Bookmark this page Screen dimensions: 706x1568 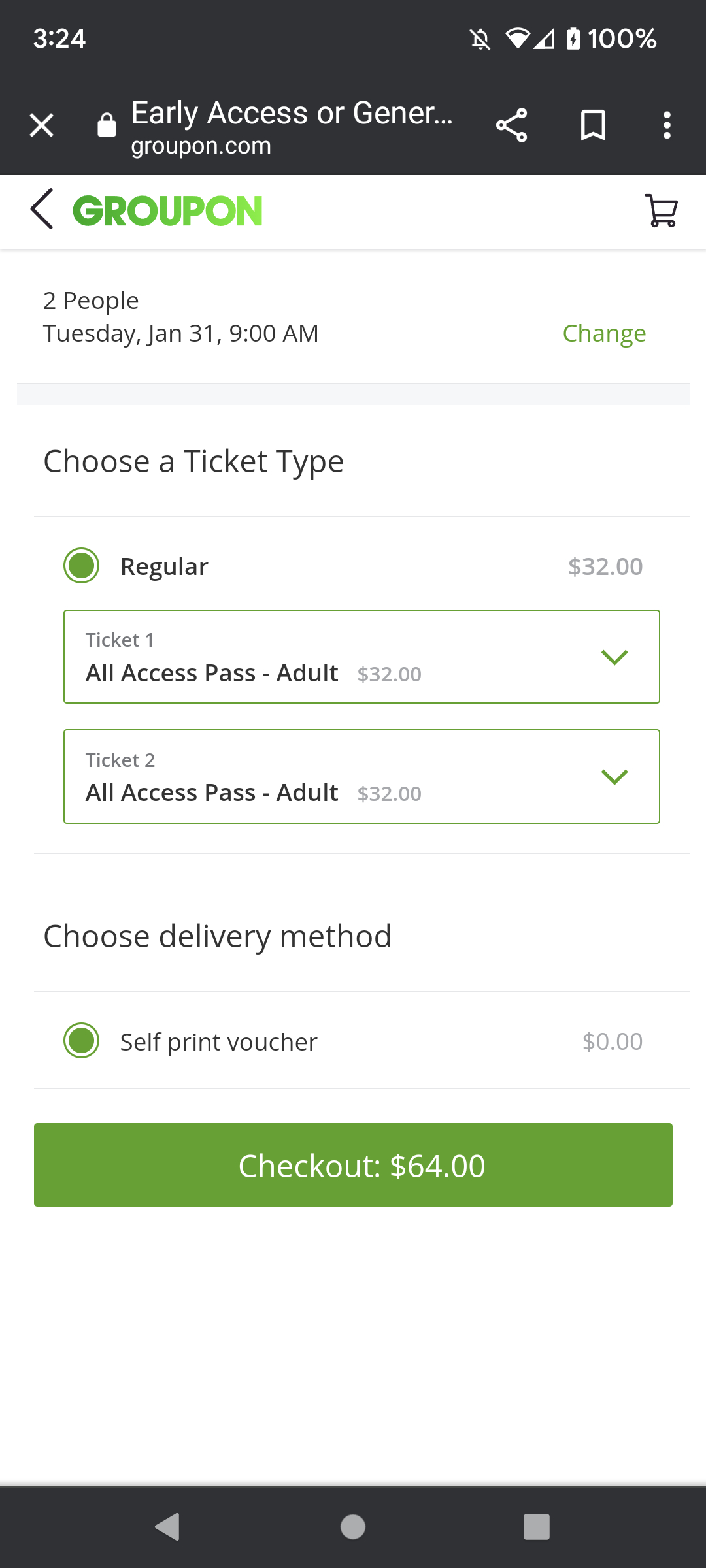click(592, 125)
